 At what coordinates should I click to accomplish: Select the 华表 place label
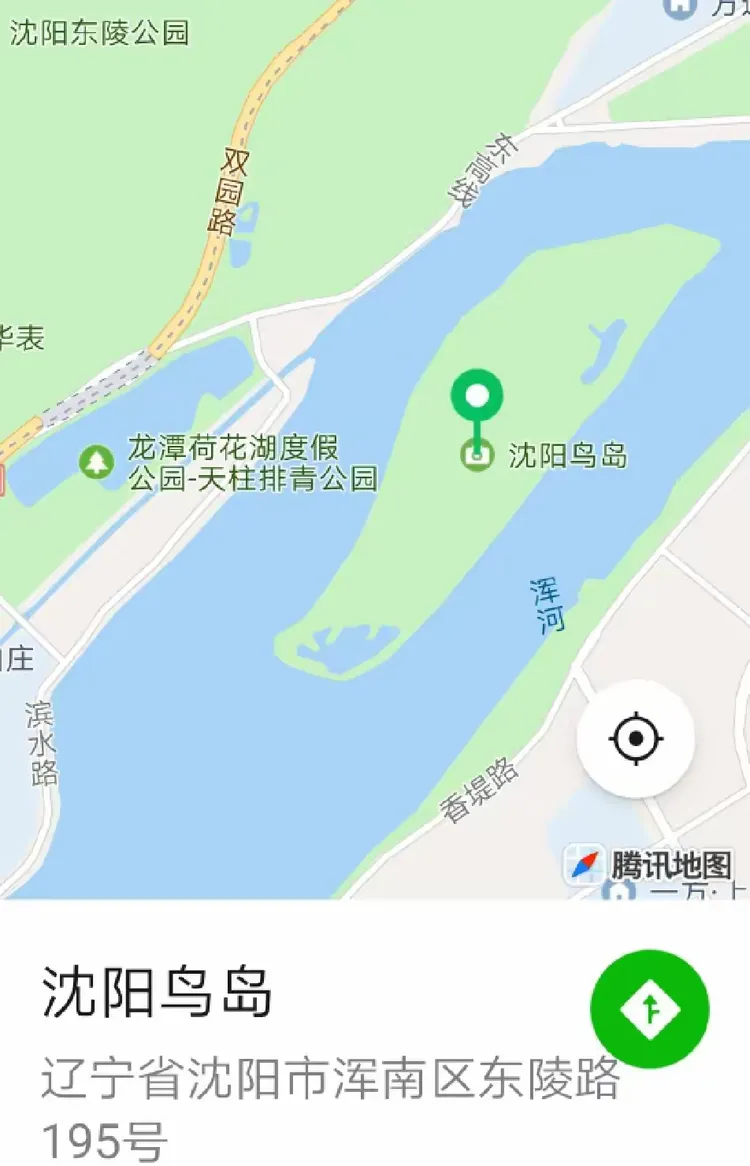point(18,336)
